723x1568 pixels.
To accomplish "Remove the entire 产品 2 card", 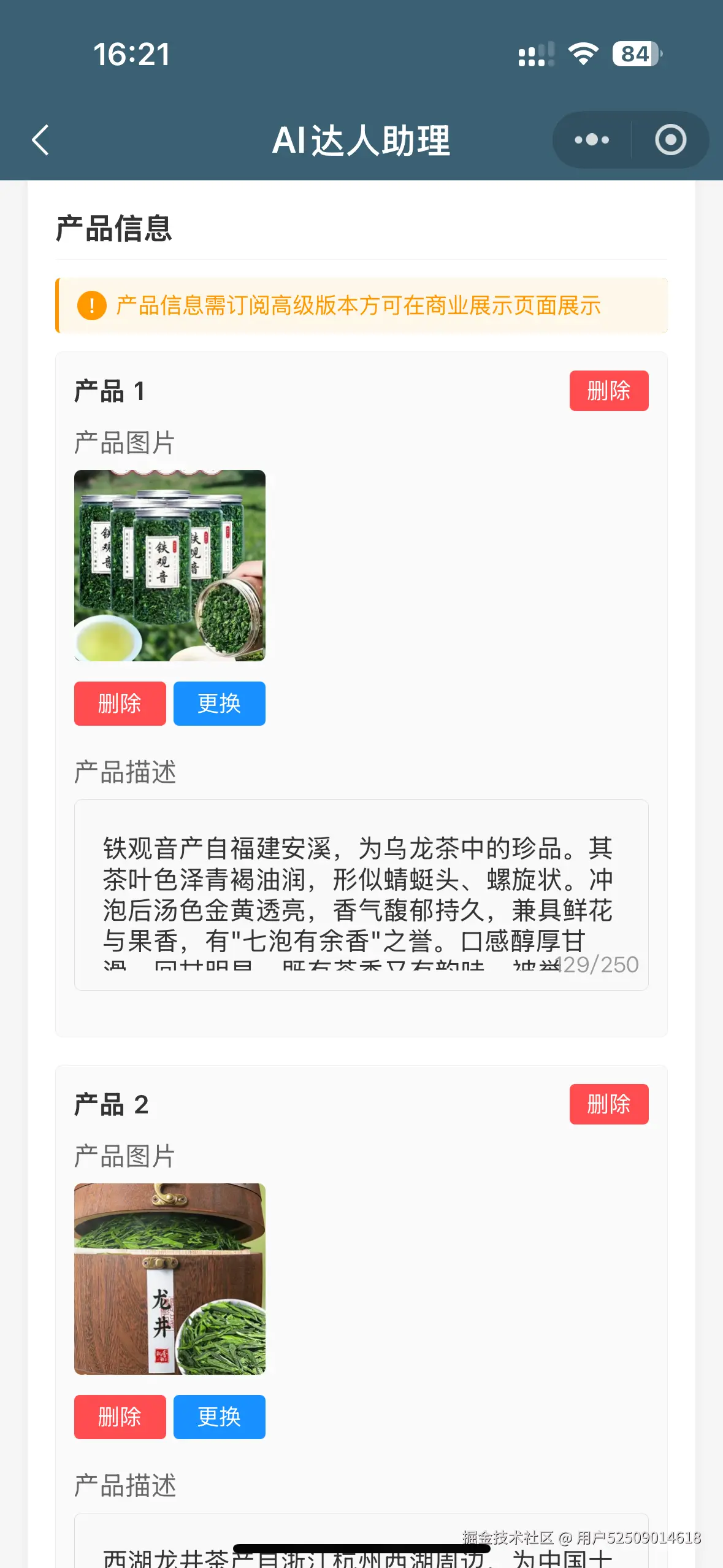I will [608, 1104].
